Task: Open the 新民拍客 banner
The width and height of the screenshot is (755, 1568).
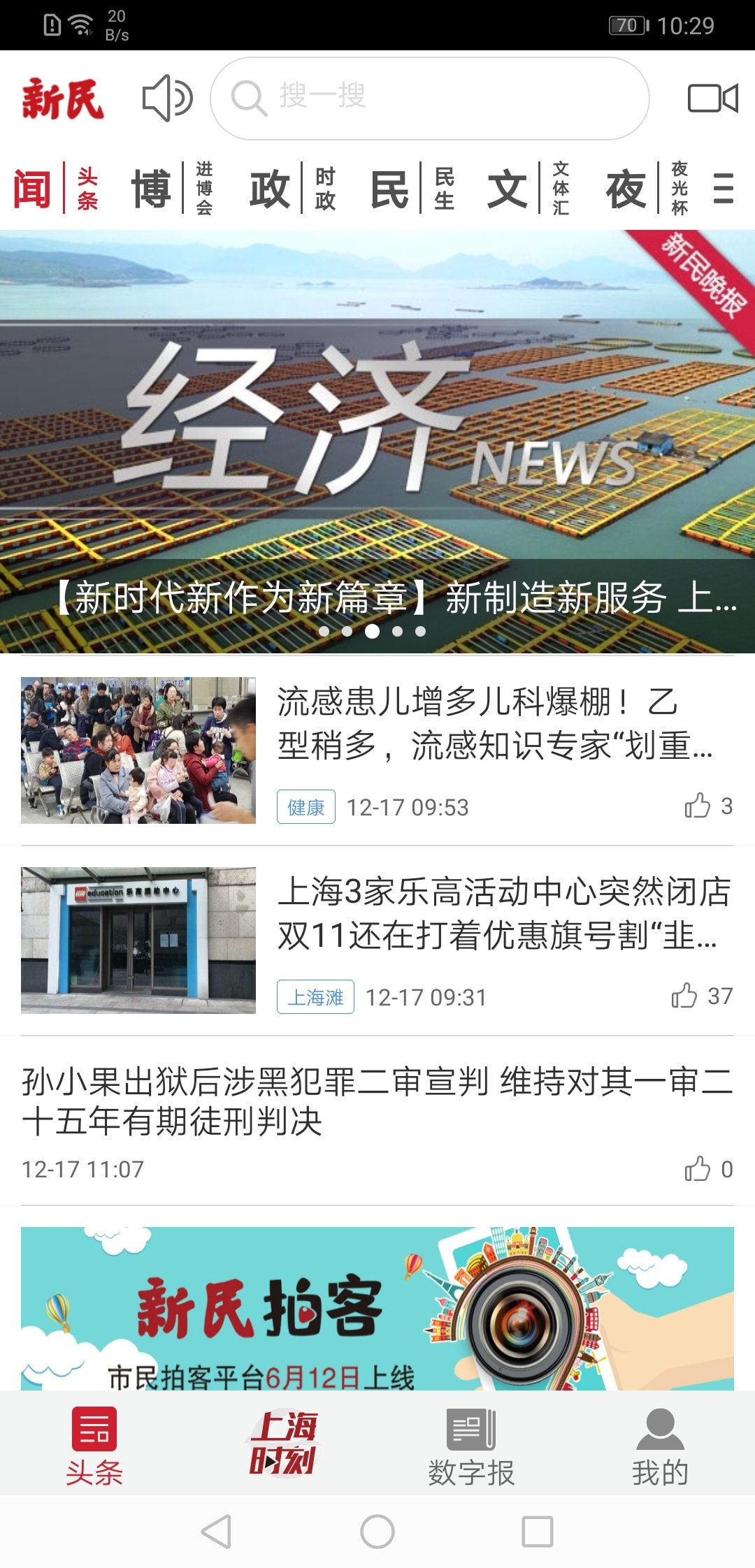Action: (377, 1308)
